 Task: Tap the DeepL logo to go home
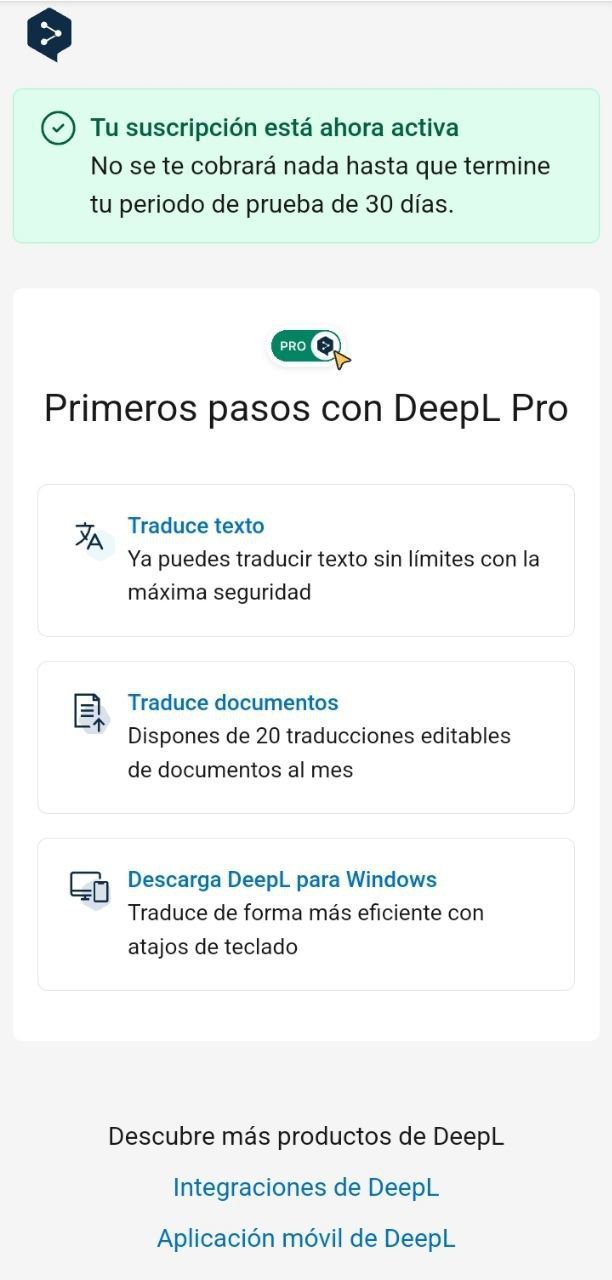click(49, 34)
